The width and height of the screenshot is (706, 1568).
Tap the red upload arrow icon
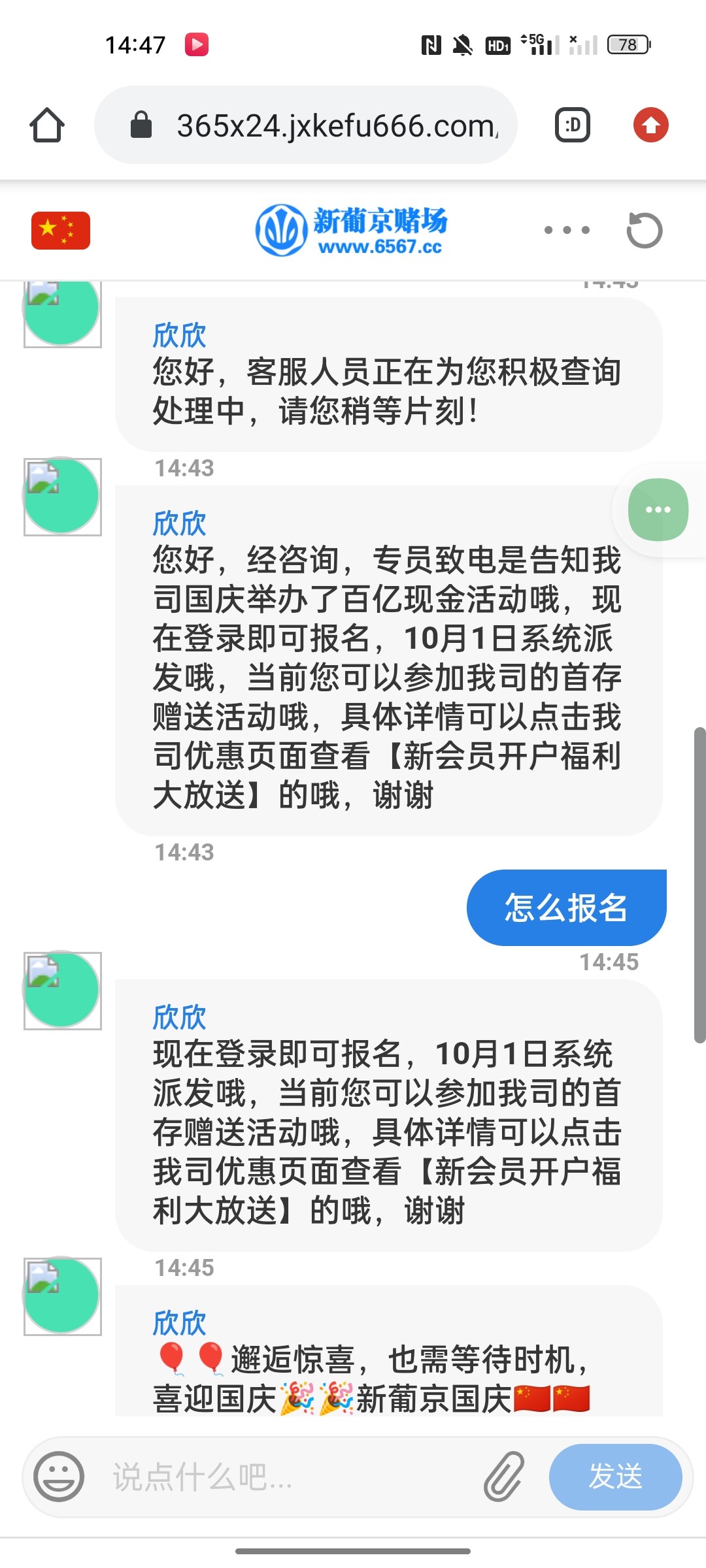650,125
